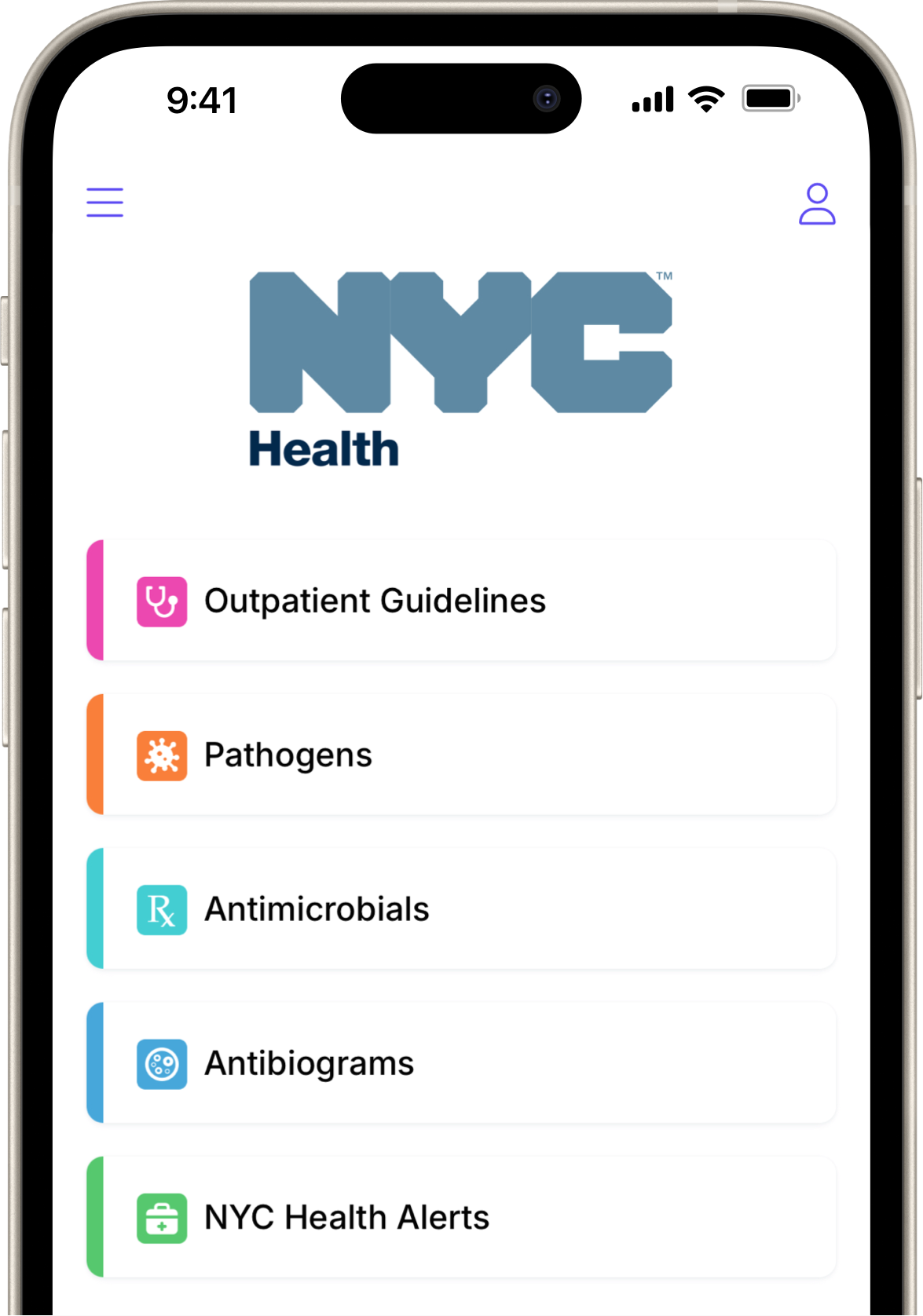Select the Pathogens card
This screenshot has height=1316, width=923.
(461, 755)
